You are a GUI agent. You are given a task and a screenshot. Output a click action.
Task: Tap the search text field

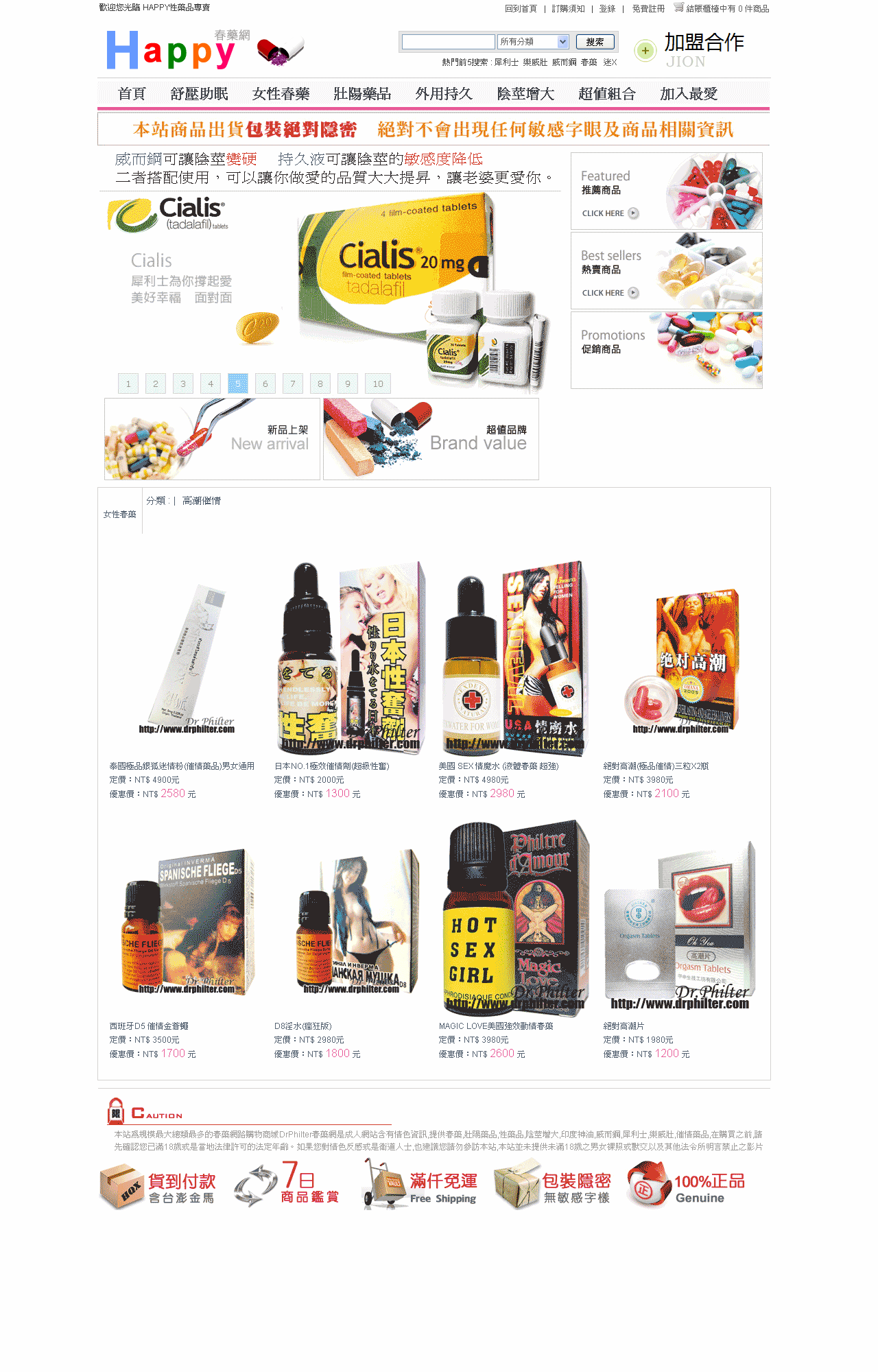coord(448,42)
